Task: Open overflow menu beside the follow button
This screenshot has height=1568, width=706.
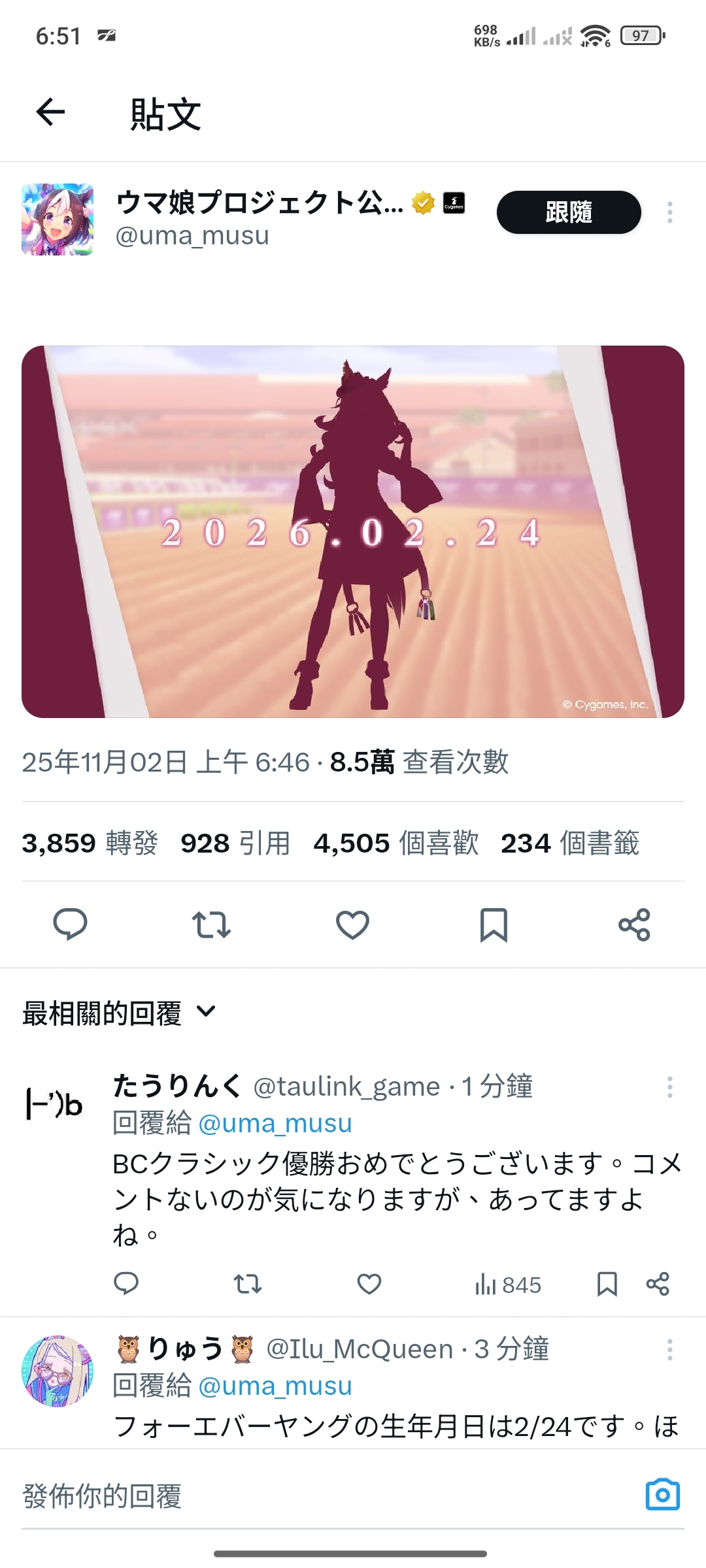Action: click(x=669, y=213)
